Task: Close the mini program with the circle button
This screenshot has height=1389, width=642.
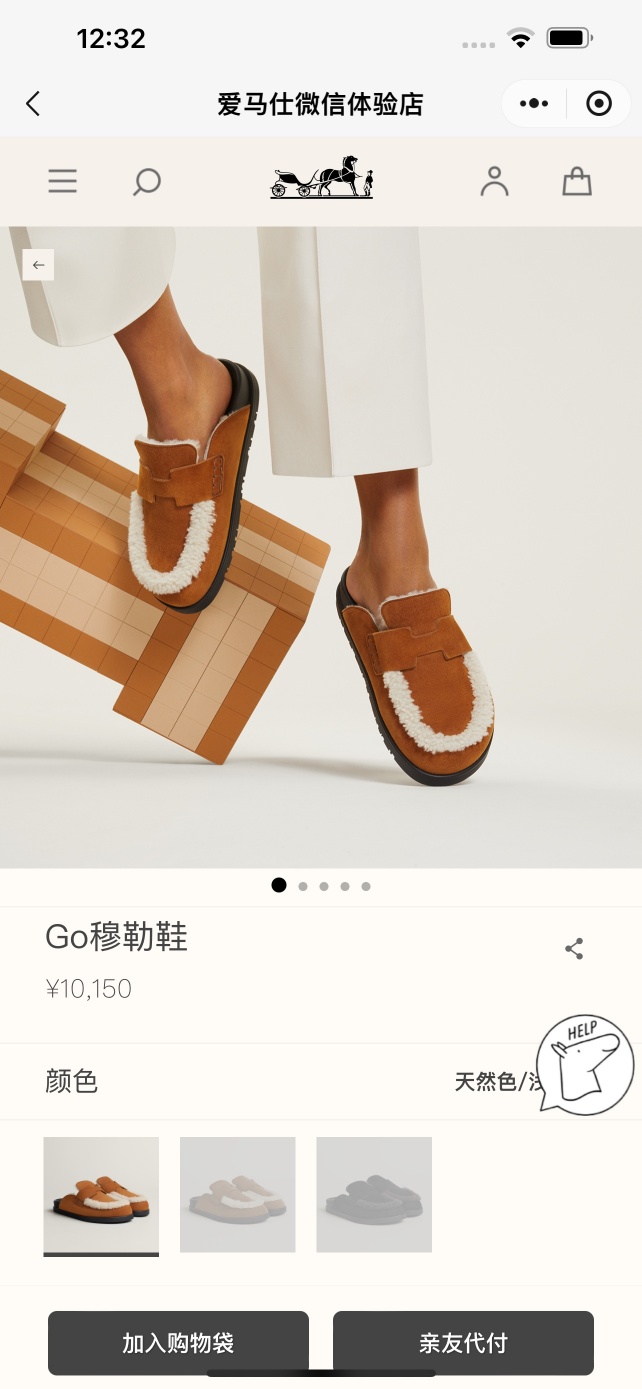Action: (599, 103)
